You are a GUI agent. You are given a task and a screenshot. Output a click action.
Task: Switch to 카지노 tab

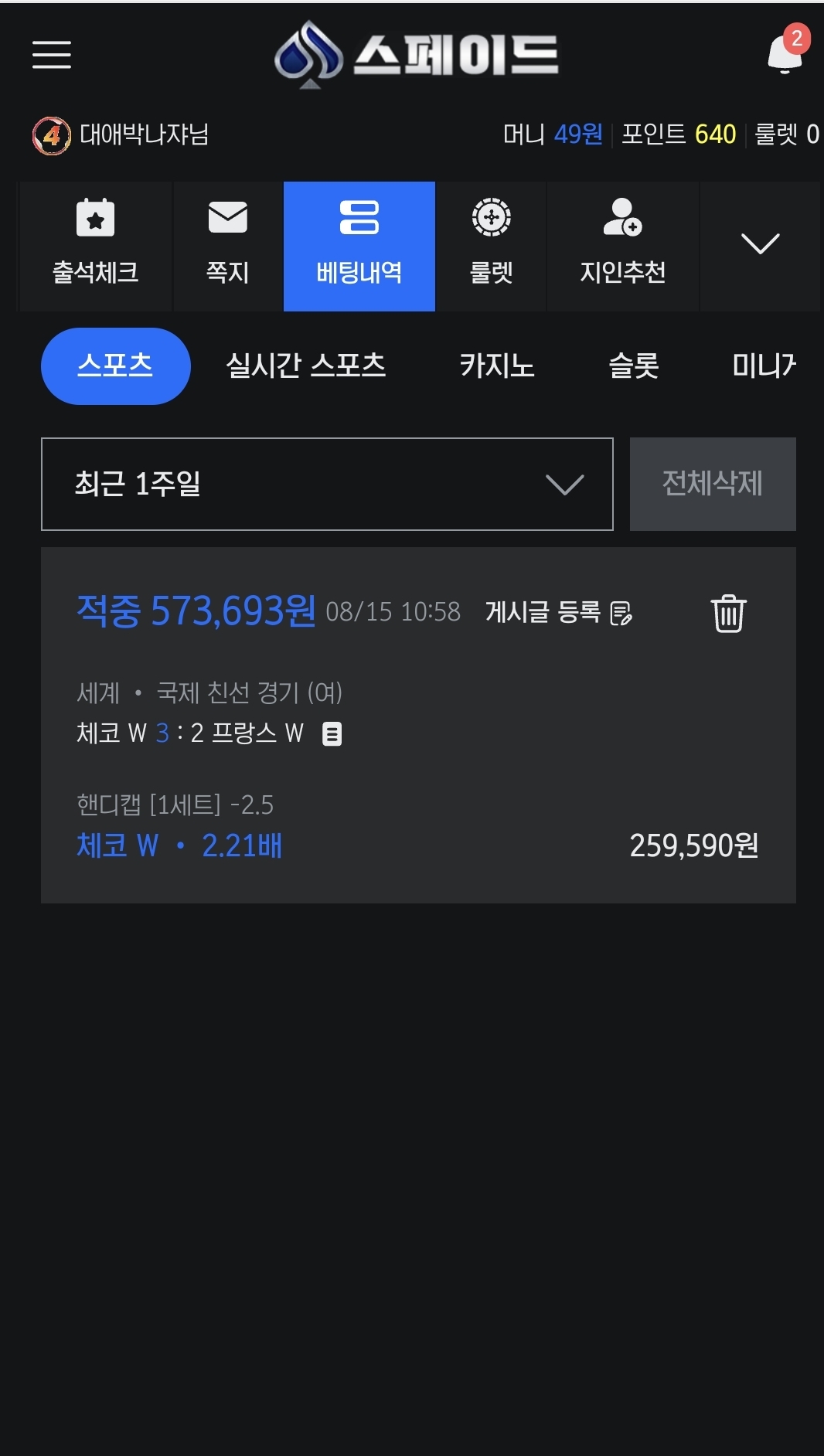coord(497,366)
